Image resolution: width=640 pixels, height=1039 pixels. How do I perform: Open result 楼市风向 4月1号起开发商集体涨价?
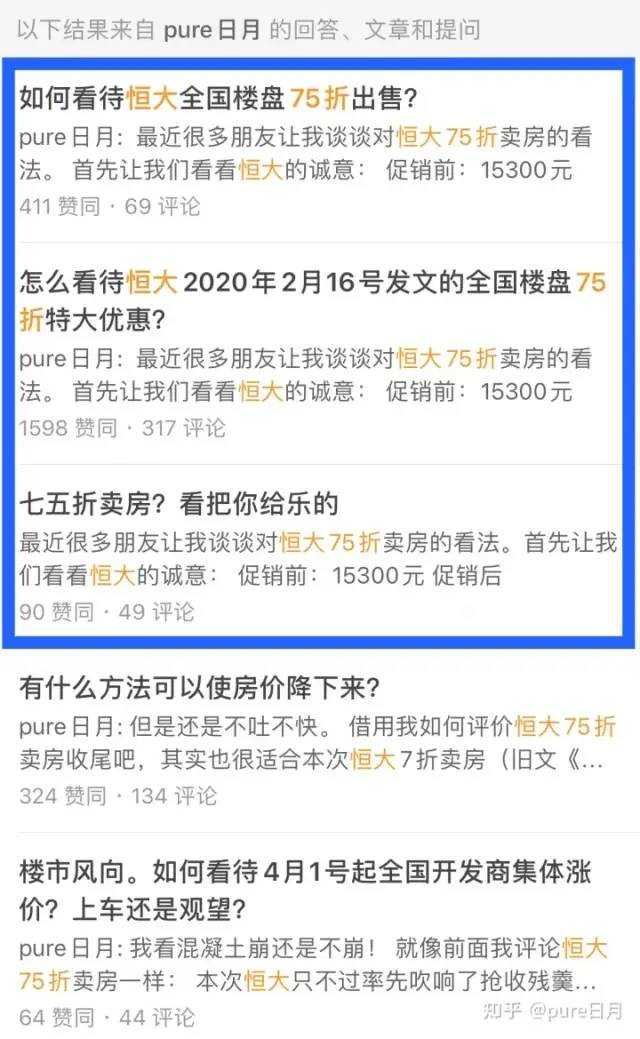pos(305,890)
